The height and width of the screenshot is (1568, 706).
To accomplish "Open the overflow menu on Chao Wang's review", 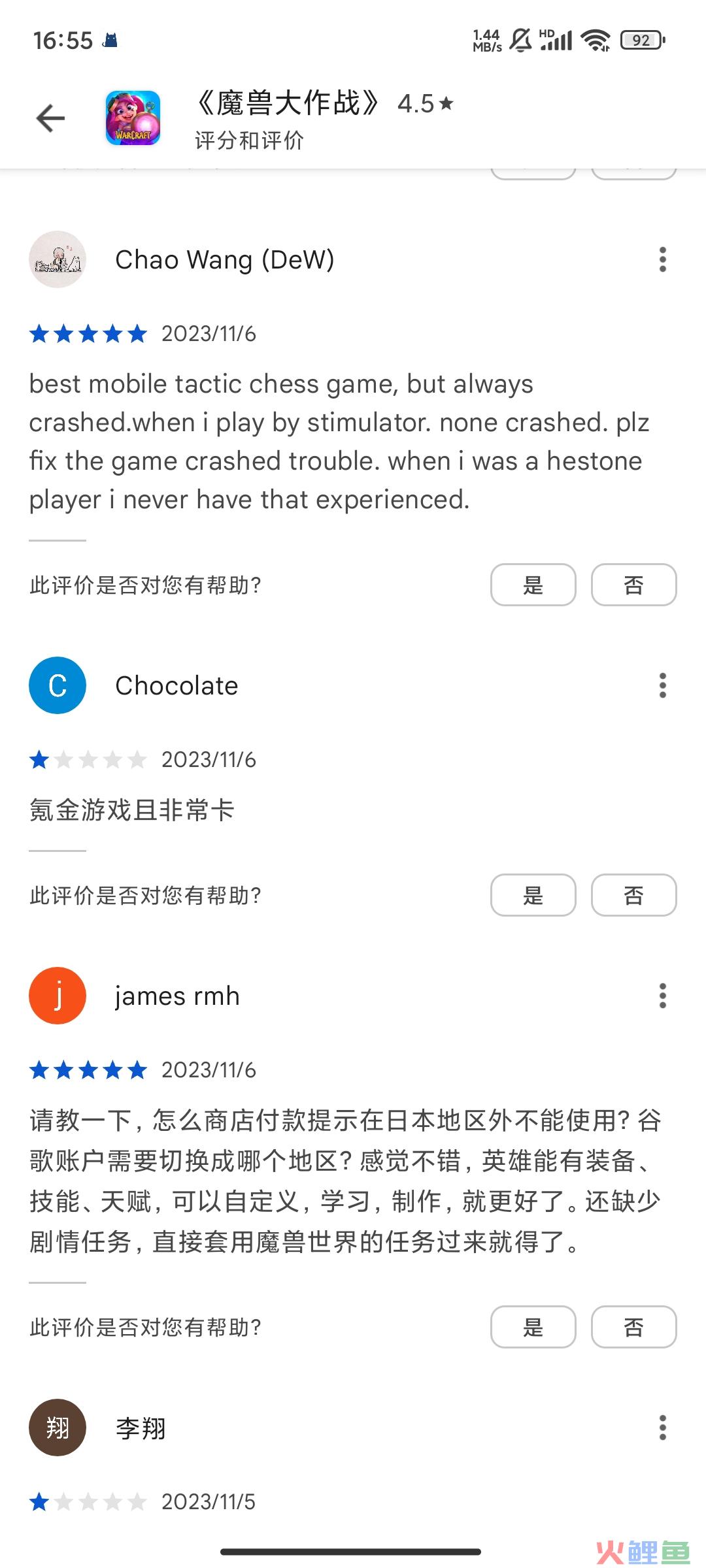I will 662,259.
